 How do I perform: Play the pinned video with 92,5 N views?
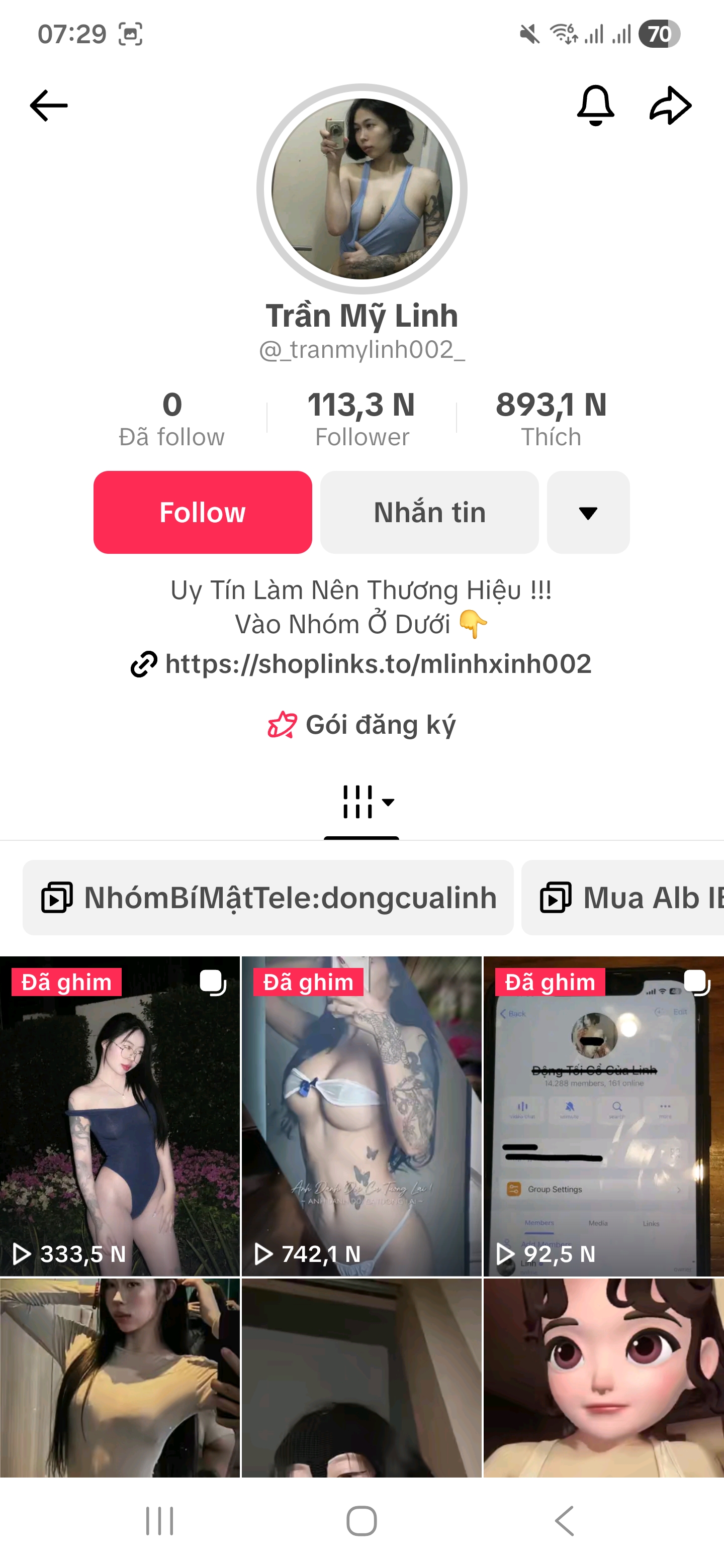tap(603, 1115)
